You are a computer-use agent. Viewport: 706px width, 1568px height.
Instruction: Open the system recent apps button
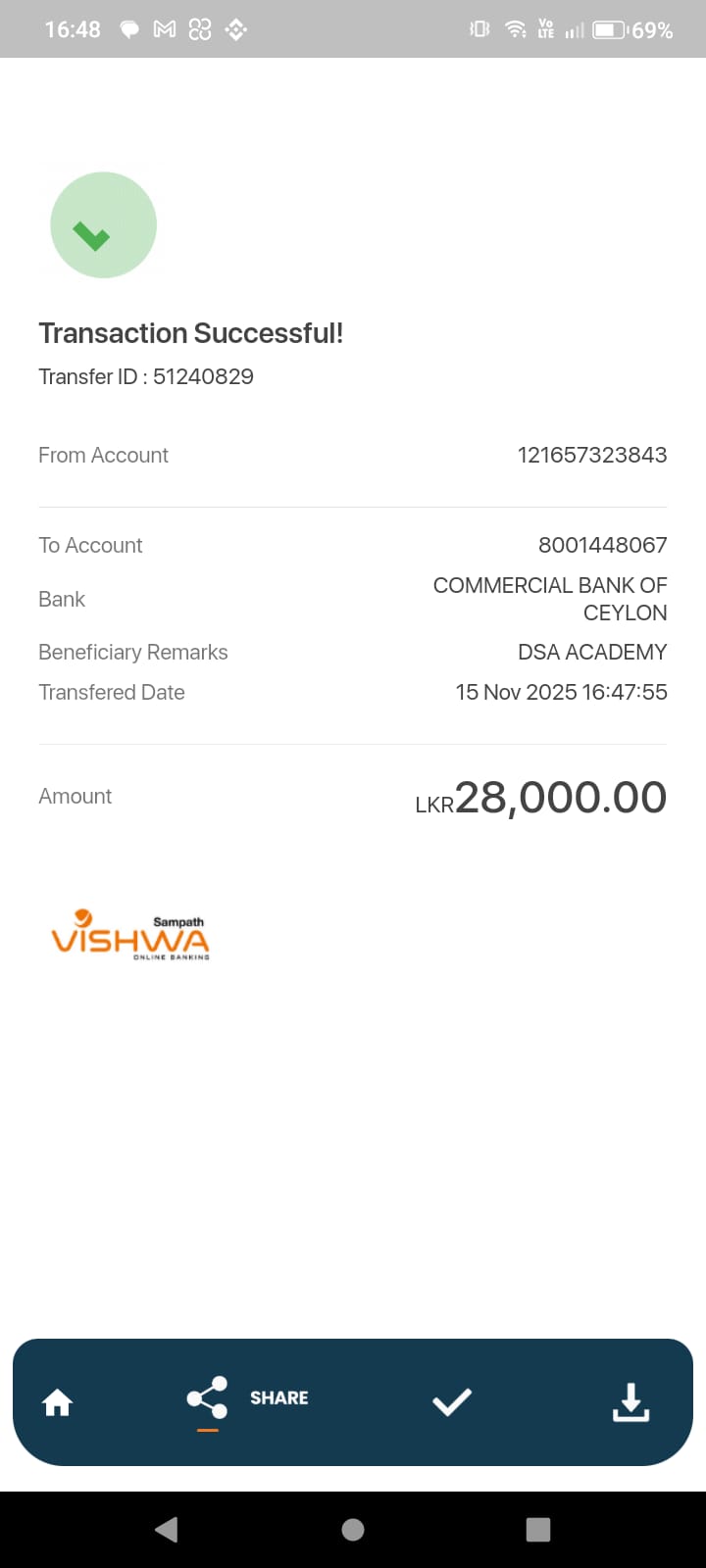pyautogui.click(x=538, y=1530)
